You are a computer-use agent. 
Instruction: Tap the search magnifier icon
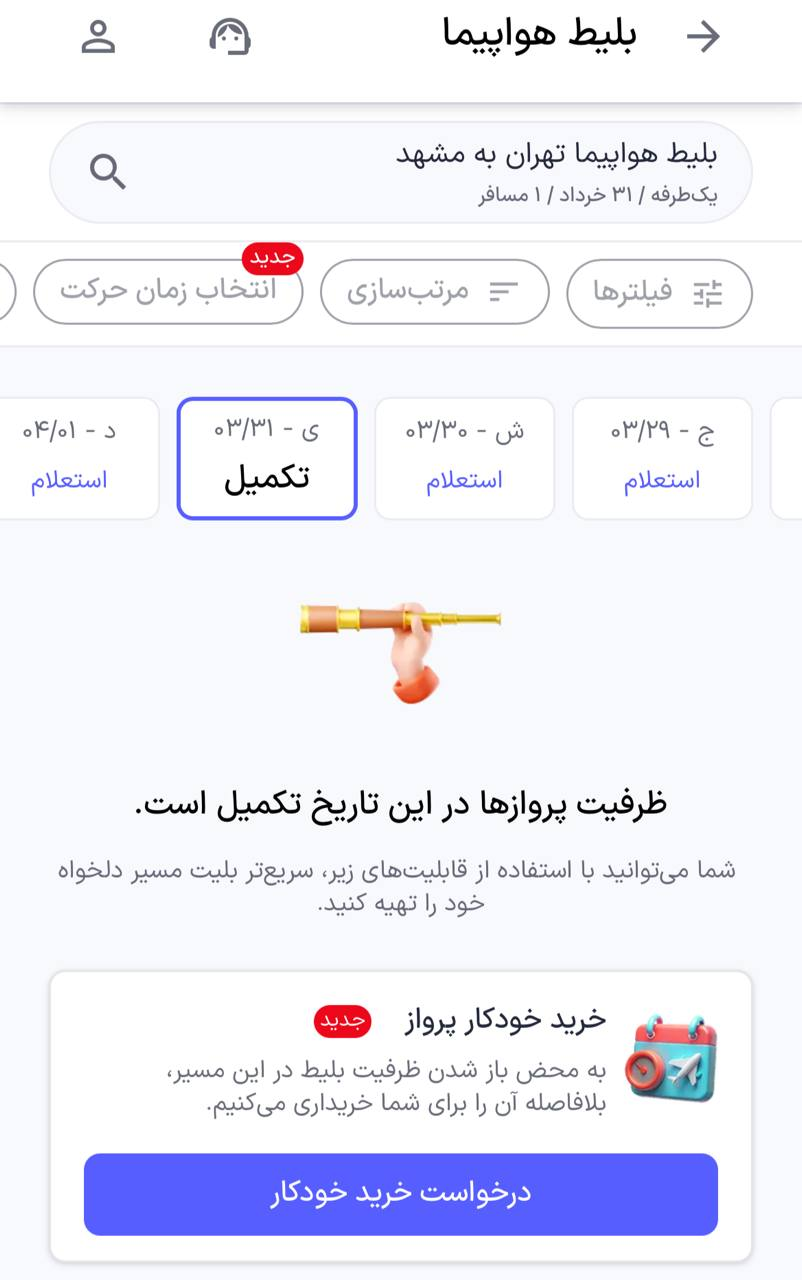tap(108, 172)
